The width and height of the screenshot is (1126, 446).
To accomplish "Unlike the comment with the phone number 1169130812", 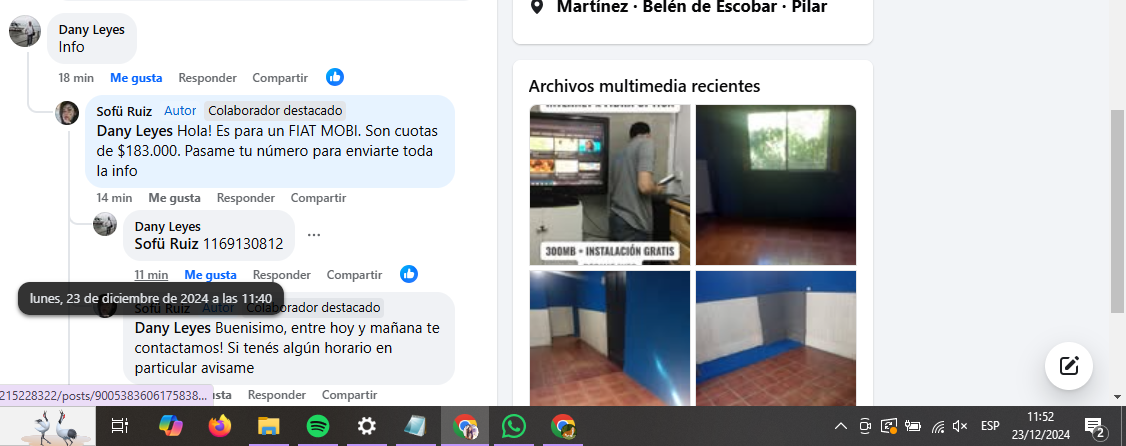I will [210, 275].
